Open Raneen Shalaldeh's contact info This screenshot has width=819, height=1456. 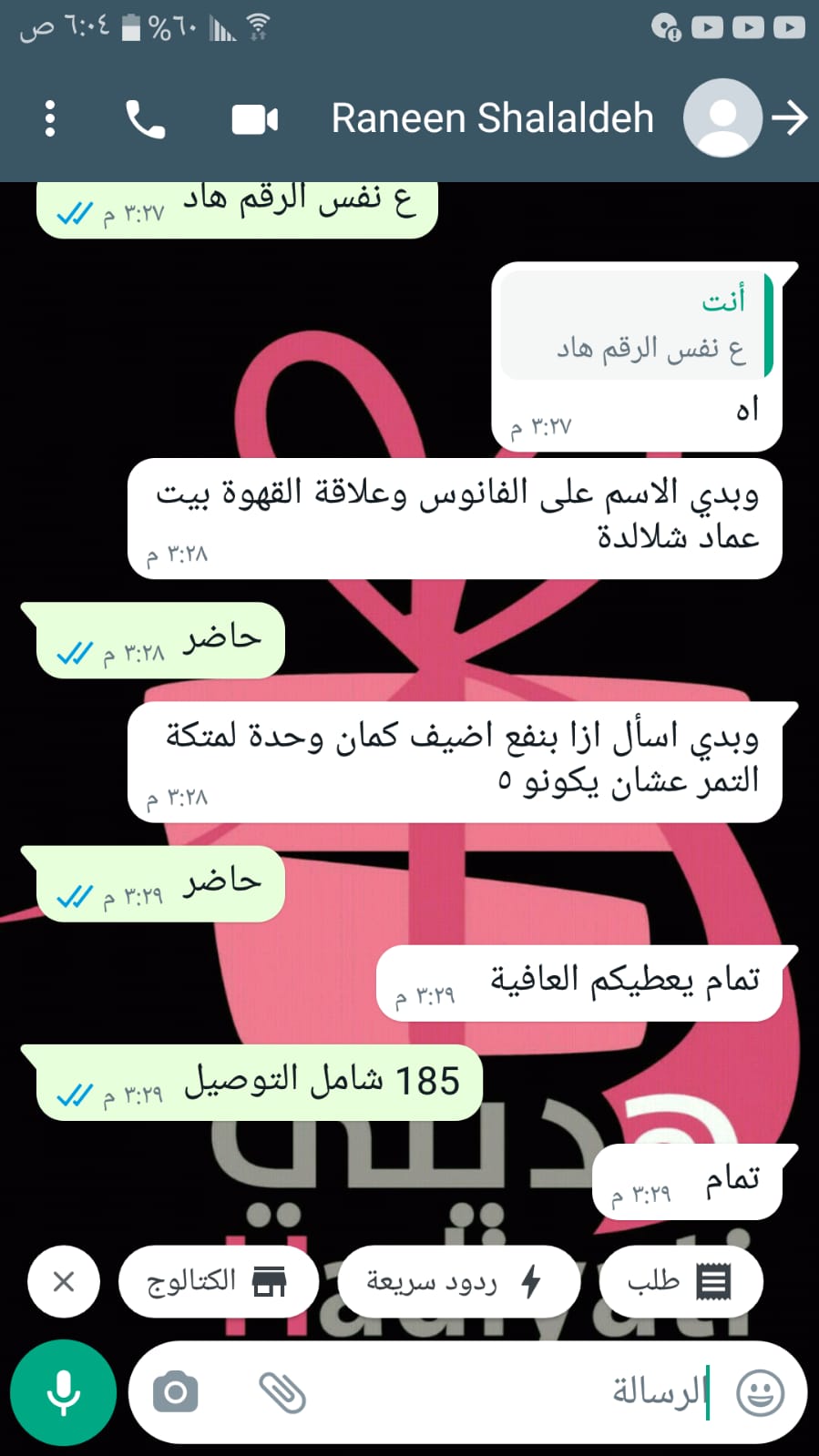492,118
